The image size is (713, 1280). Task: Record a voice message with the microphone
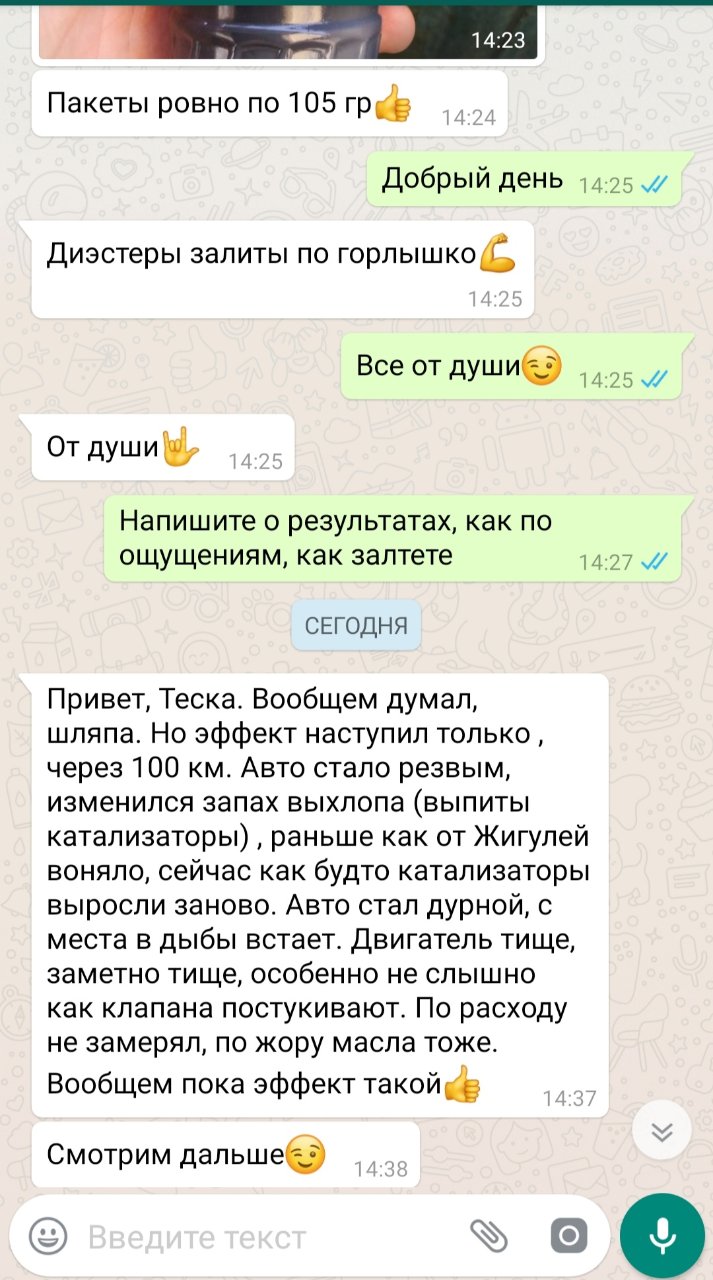(x=662, y=1237)
